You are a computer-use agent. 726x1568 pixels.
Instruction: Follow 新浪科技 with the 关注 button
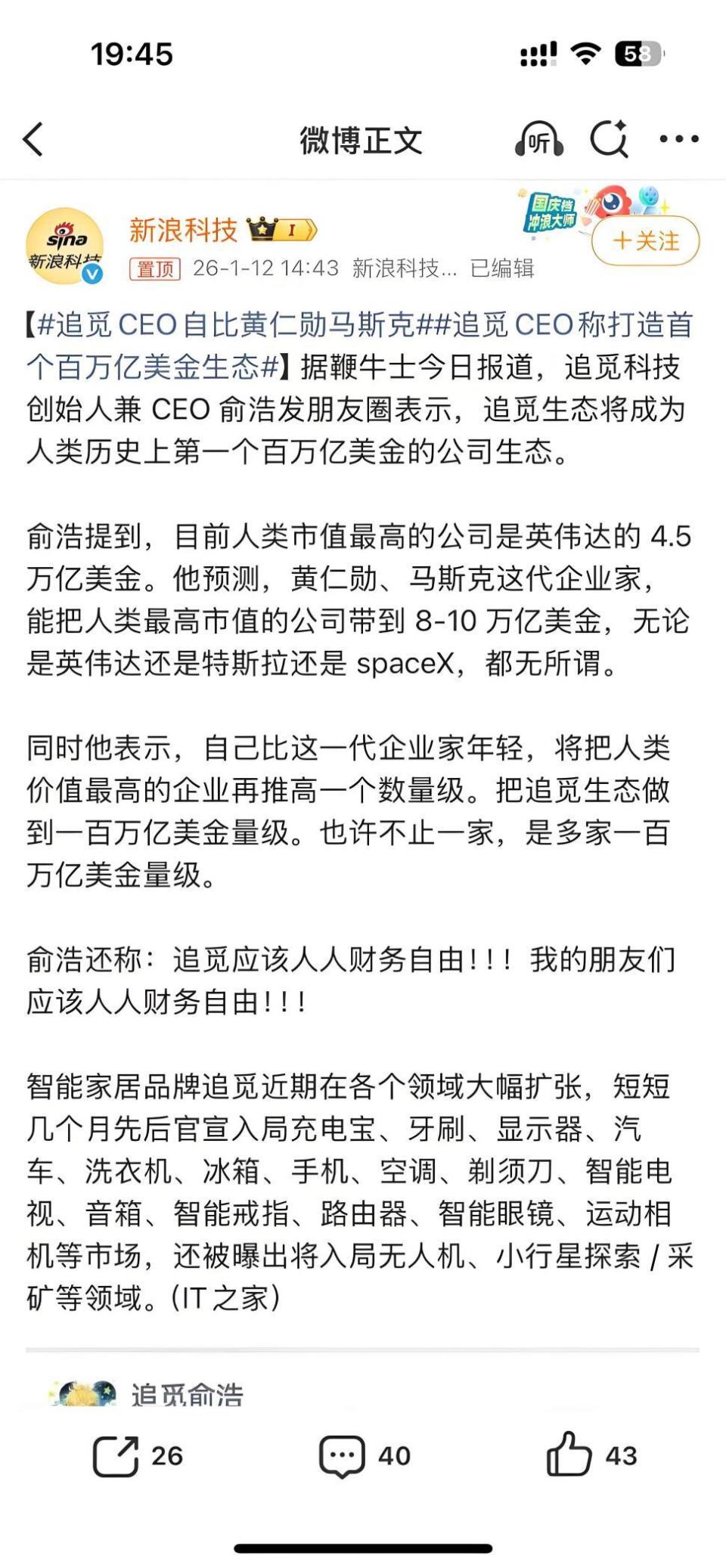point(645,241)
